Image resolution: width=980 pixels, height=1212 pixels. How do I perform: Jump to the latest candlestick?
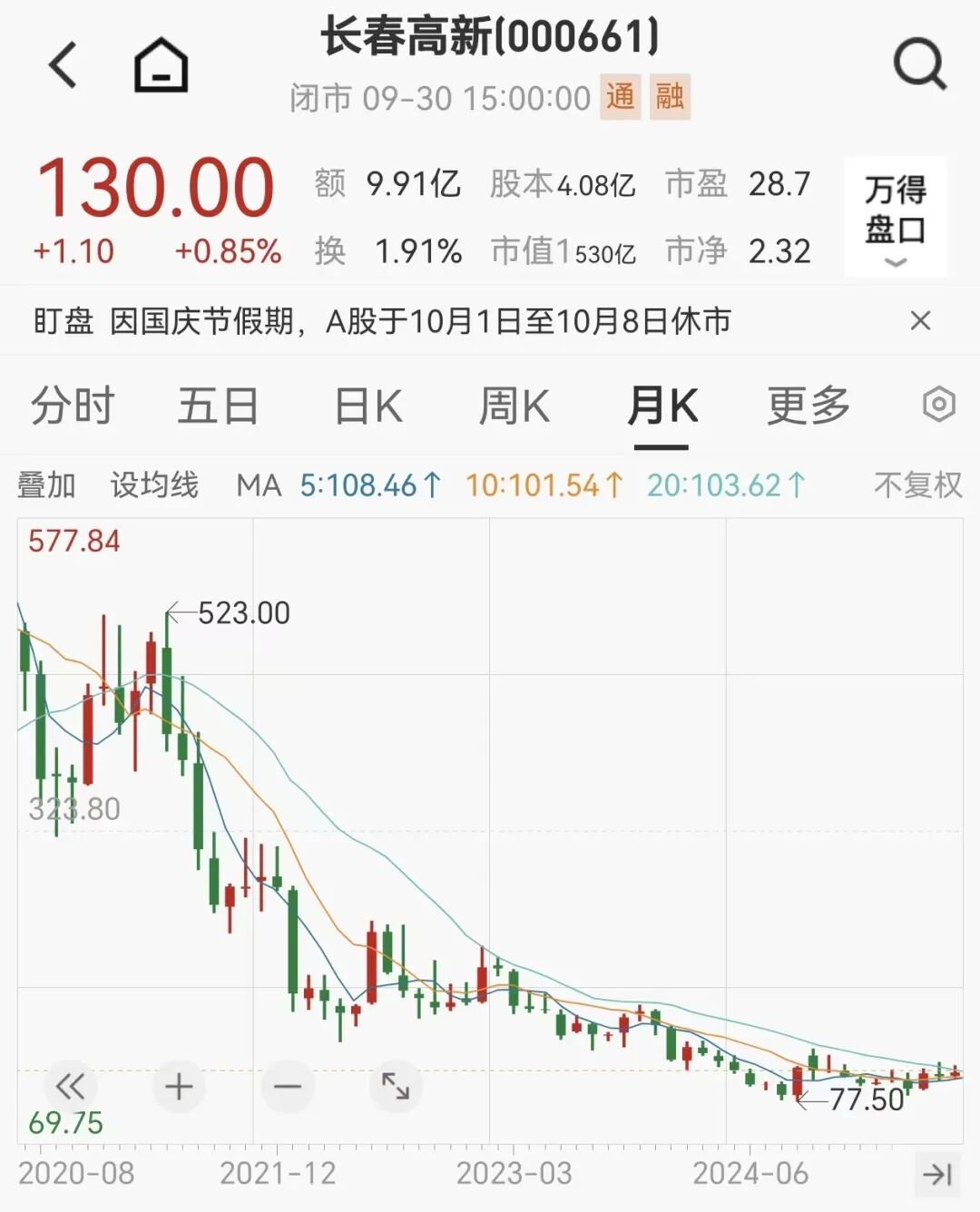(936, 1174)
